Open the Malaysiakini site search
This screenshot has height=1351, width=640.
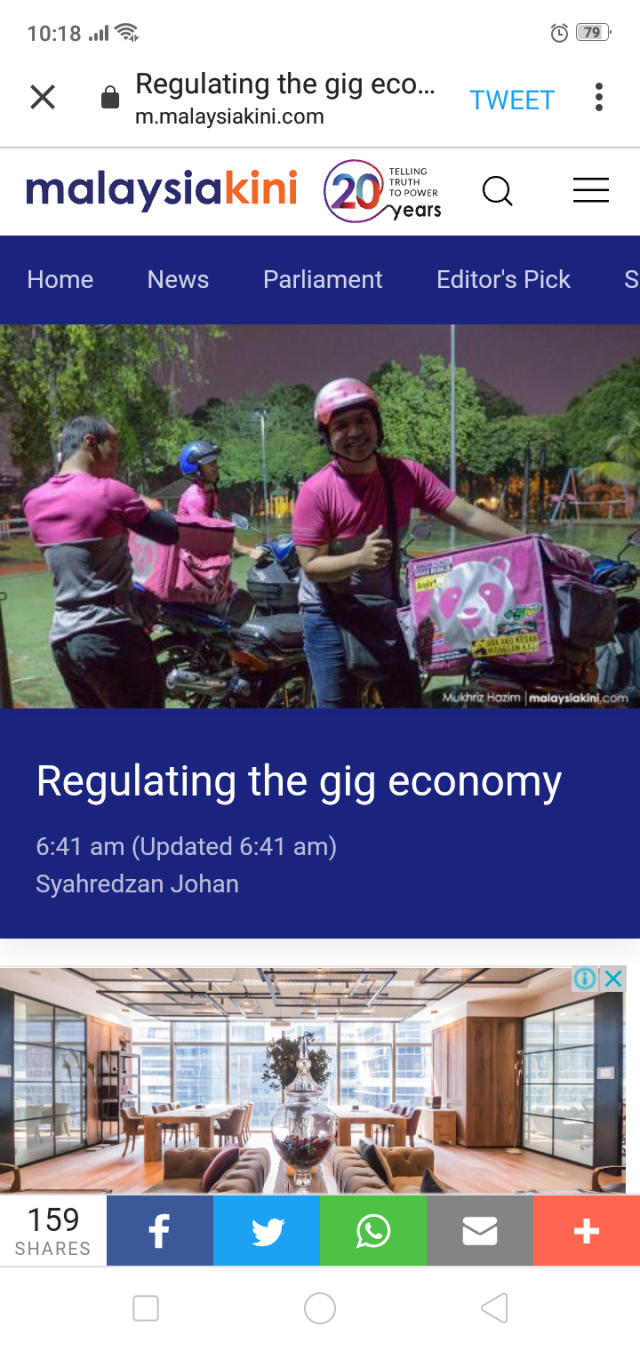(497, 190)
